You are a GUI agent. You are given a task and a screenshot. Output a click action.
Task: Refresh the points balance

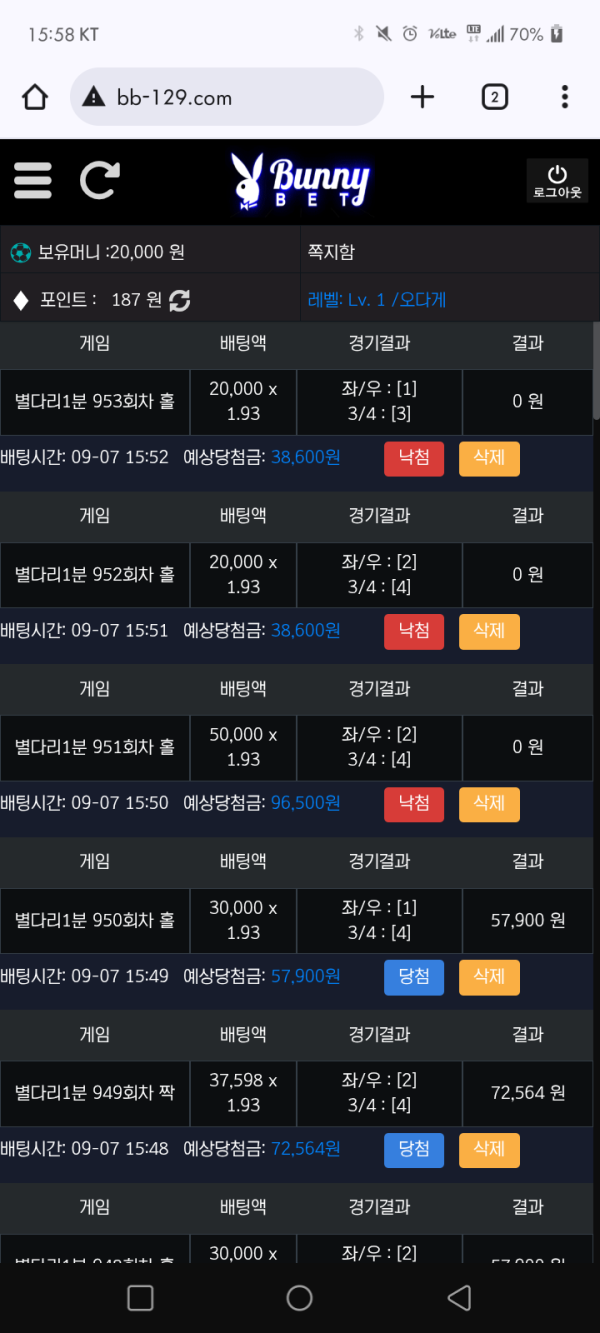coord(180,300)
